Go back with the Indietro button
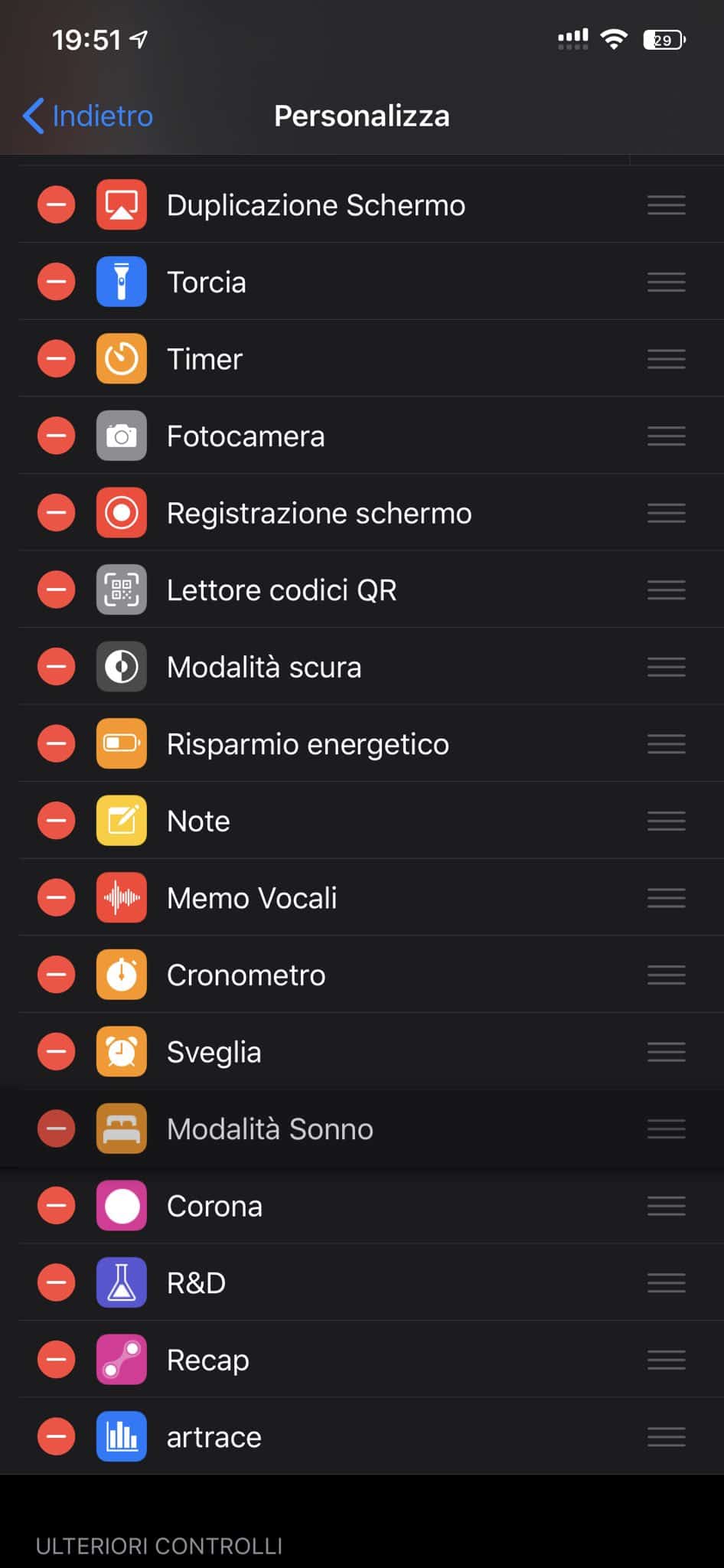 (x=88, y=116)
